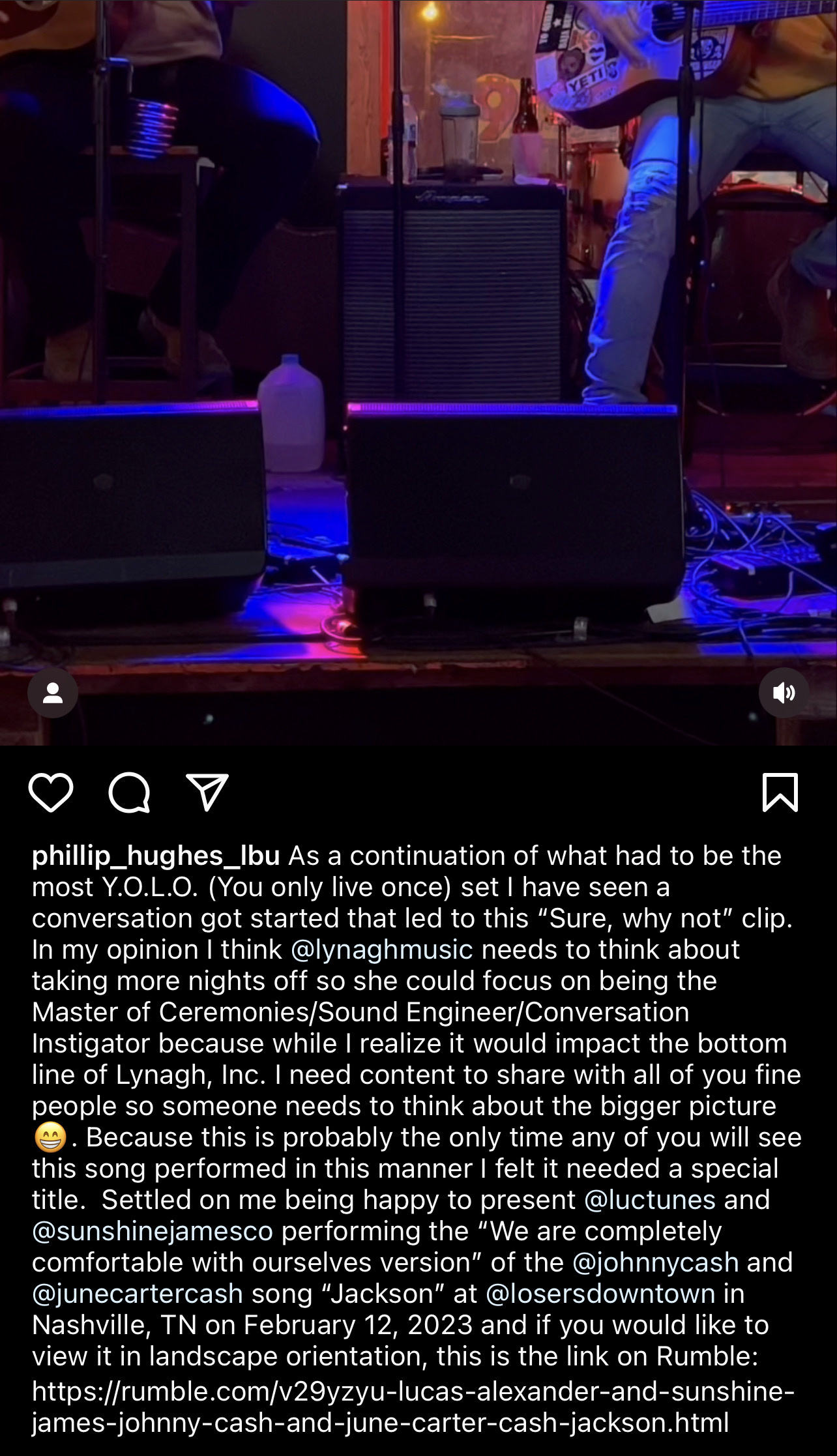This screenshot has width=837, height=1456.
Task: Open @sunshinejamesco mention
Action: coord(153,1231)
